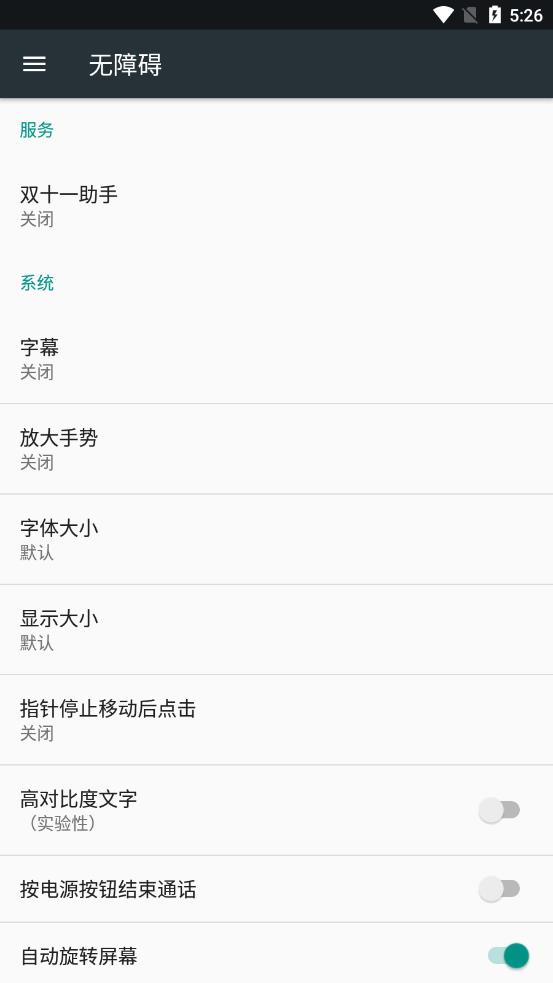Enable the 高对比度文字 switch
The image size is (553, 983).
(x=500, y=810)
